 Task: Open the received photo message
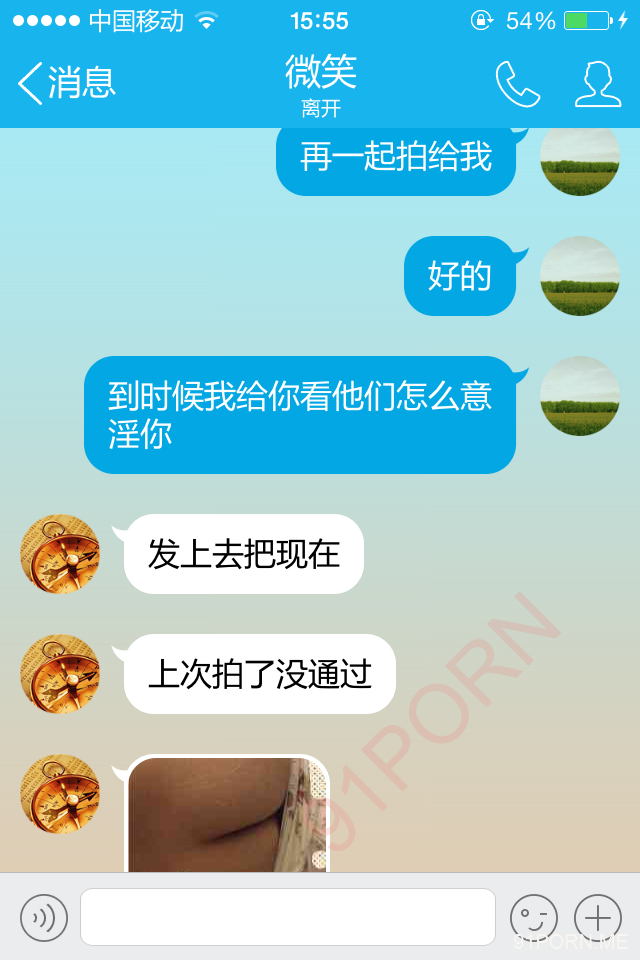(228, 814)
